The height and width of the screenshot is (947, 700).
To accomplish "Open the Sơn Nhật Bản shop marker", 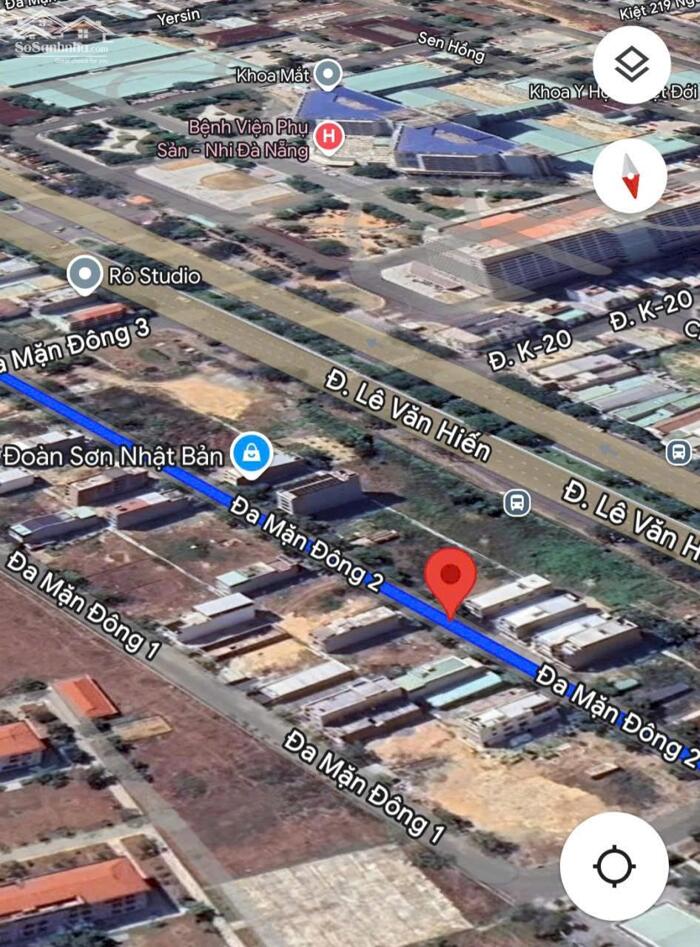I will tap(252, 455).
